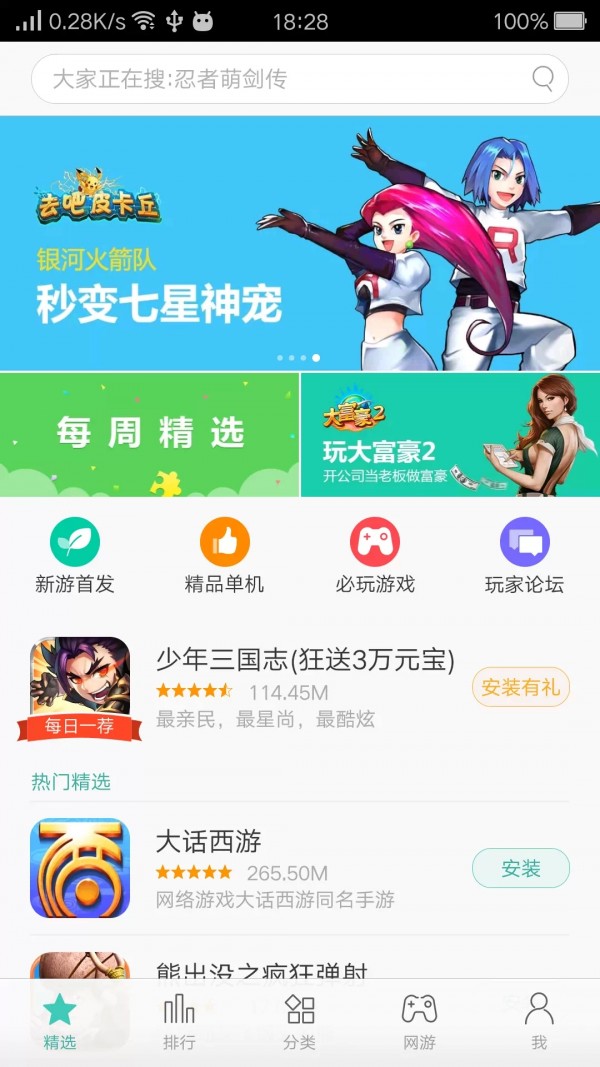This screenshot has height=1067, width=600.
Task: Switch to the 网游 tab
Action: click(419, 1020)
